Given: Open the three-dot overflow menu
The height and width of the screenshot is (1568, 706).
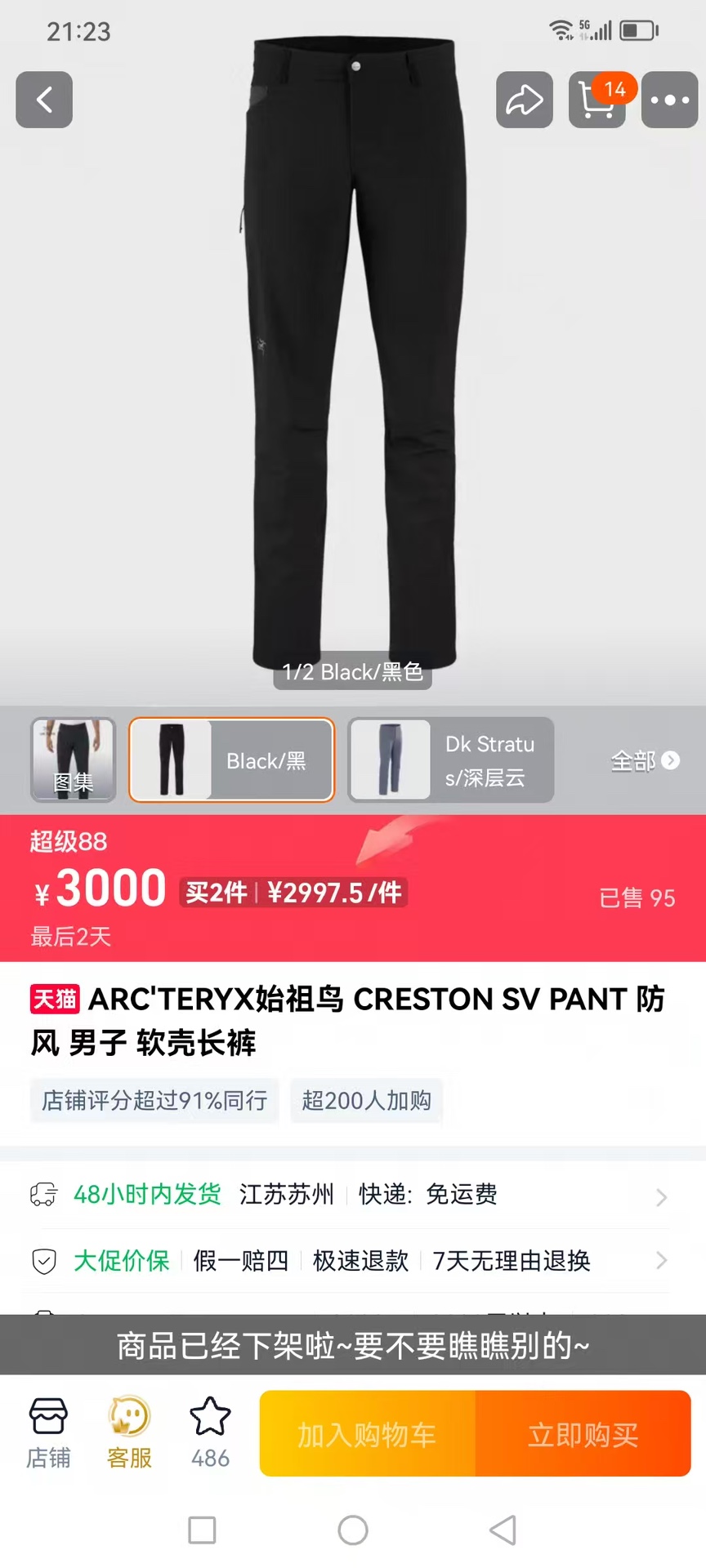Looking at the screenshot, I should click(669, 100).
